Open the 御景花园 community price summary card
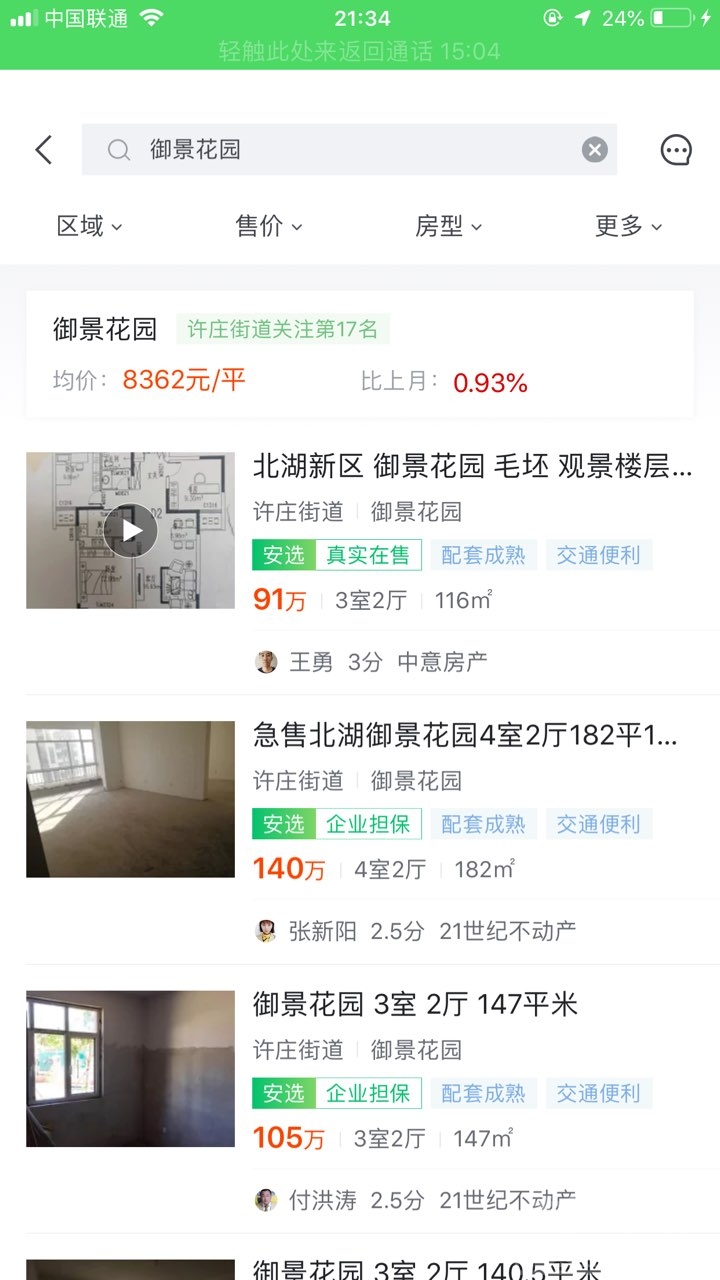720x1280 pixels. (x=360, y=355)
